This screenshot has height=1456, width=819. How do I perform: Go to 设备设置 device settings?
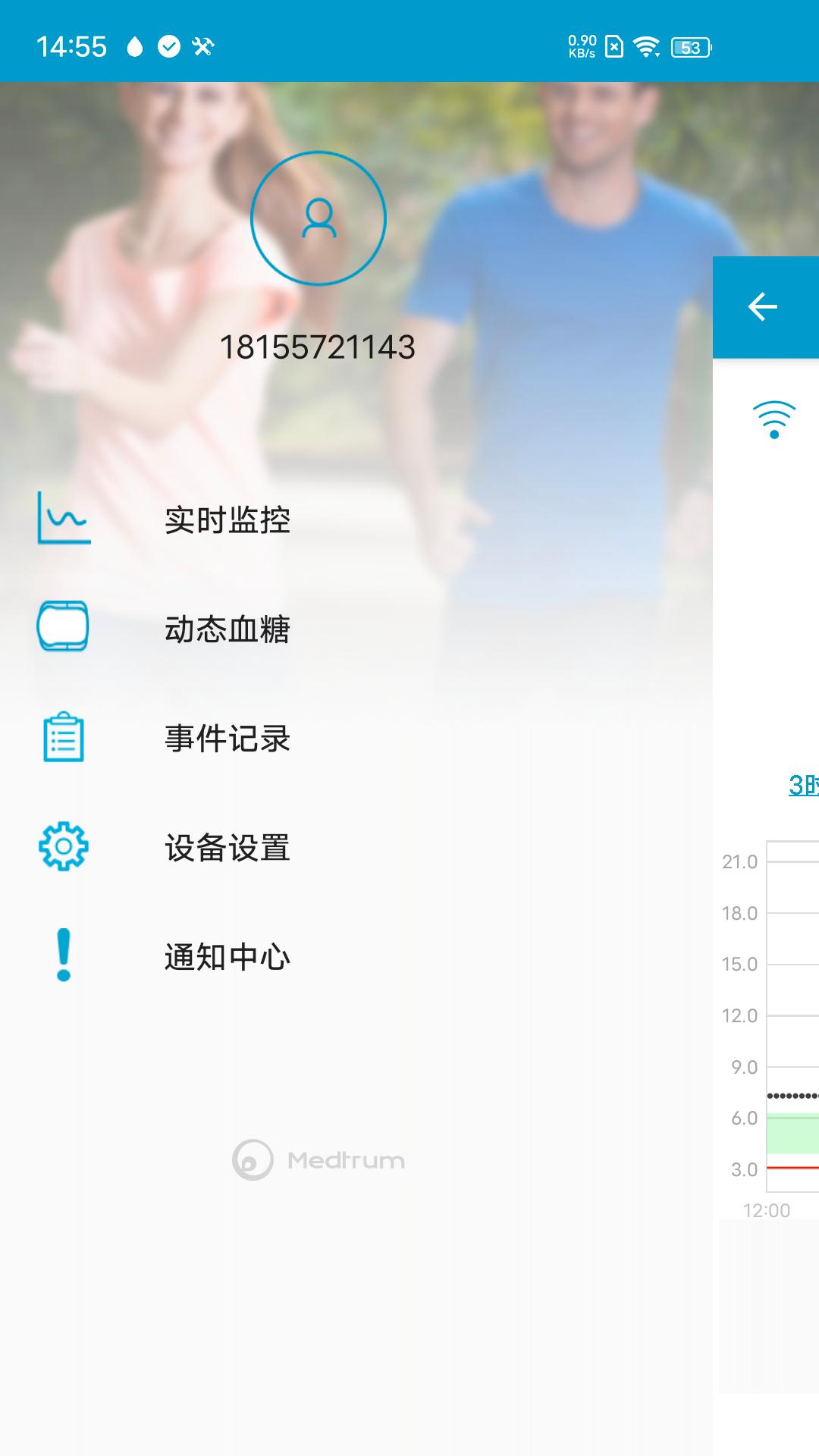tap(356, 847)
